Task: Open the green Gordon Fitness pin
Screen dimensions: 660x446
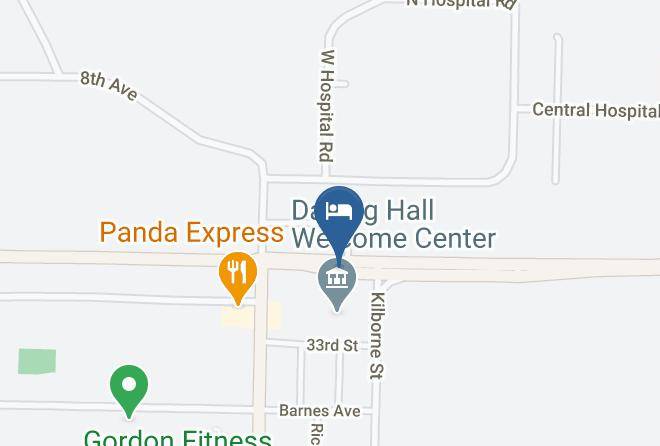Action: [129, 386]
